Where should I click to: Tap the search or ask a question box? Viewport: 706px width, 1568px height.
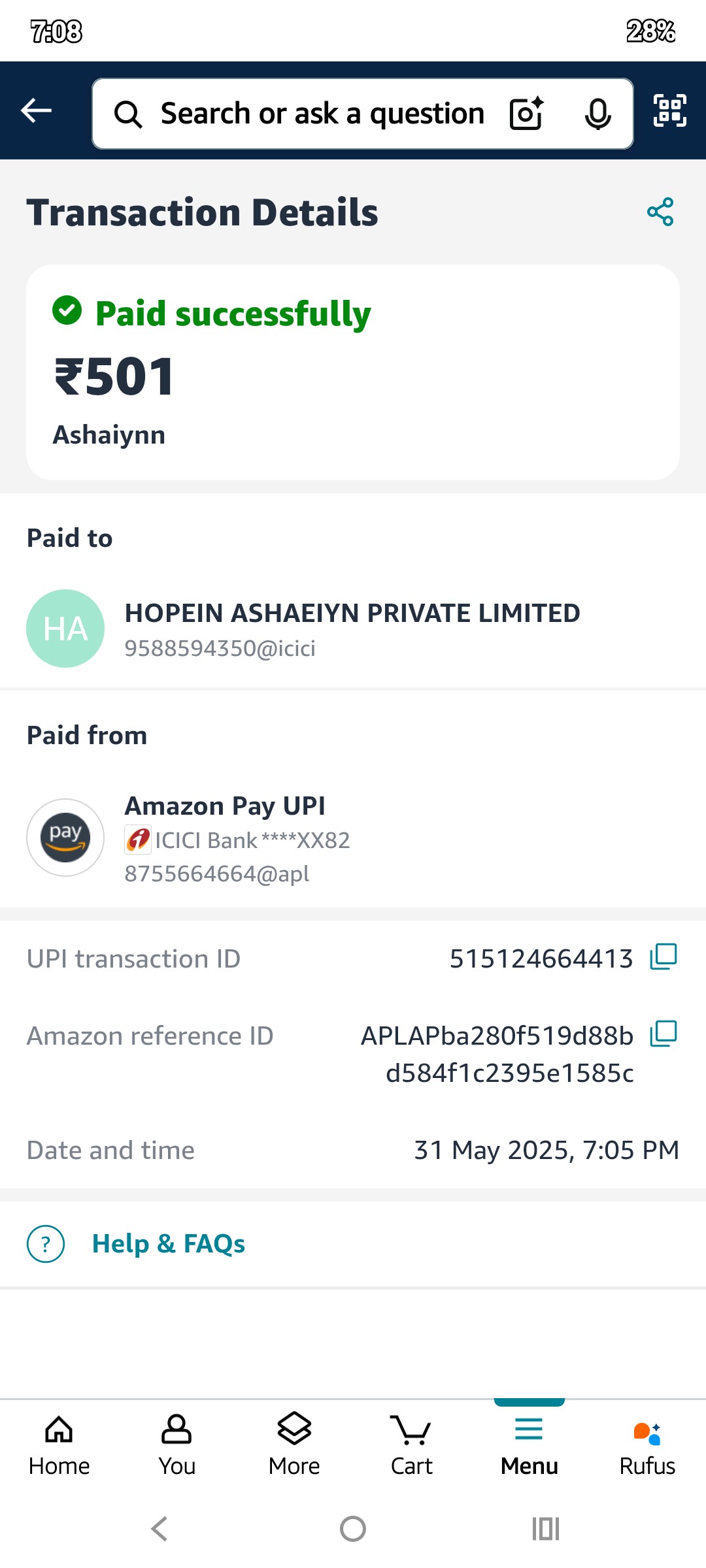coord(362,114)
